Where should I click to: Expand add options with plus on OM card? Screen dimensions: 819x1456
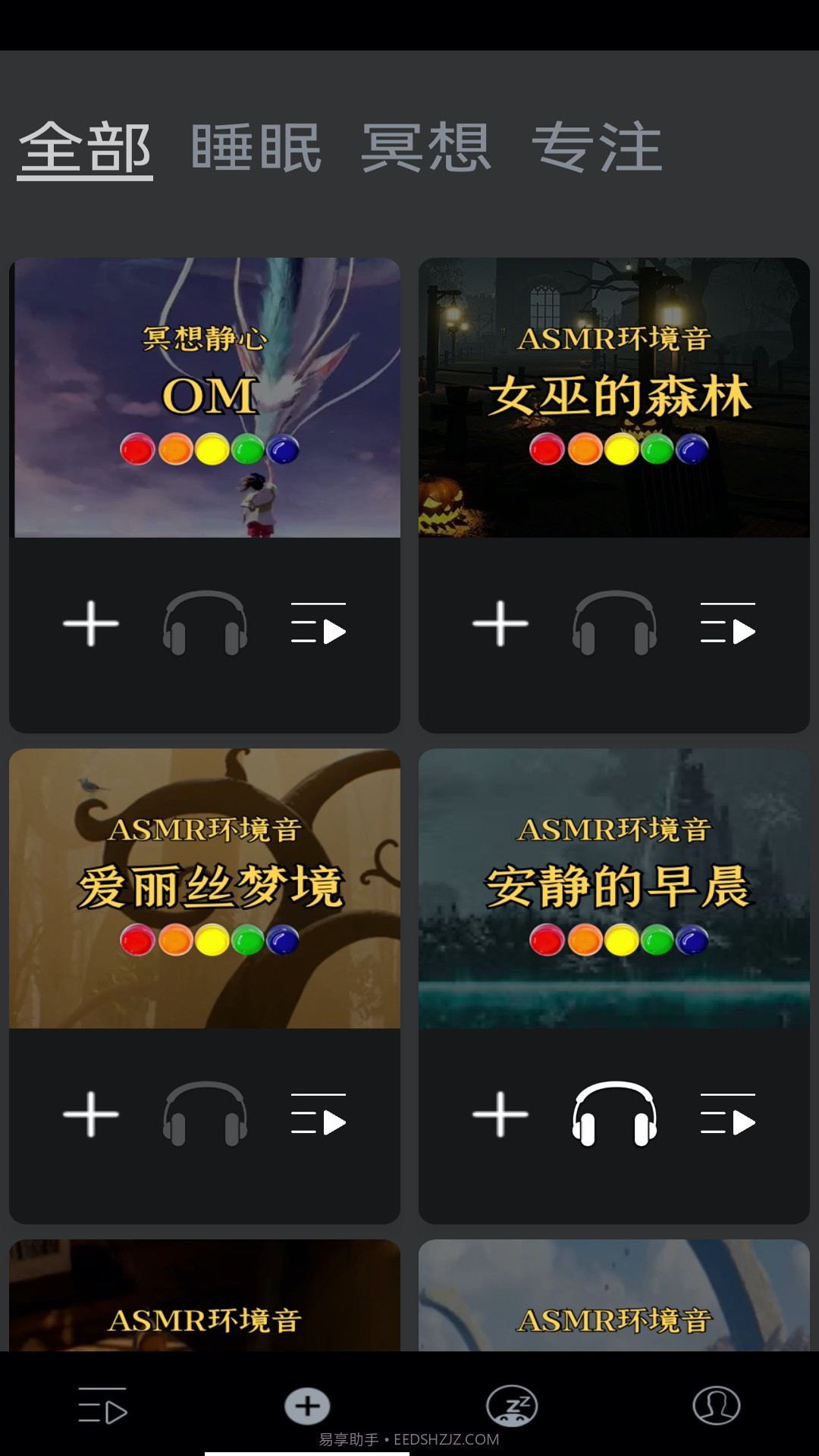(x=89, y=623)
